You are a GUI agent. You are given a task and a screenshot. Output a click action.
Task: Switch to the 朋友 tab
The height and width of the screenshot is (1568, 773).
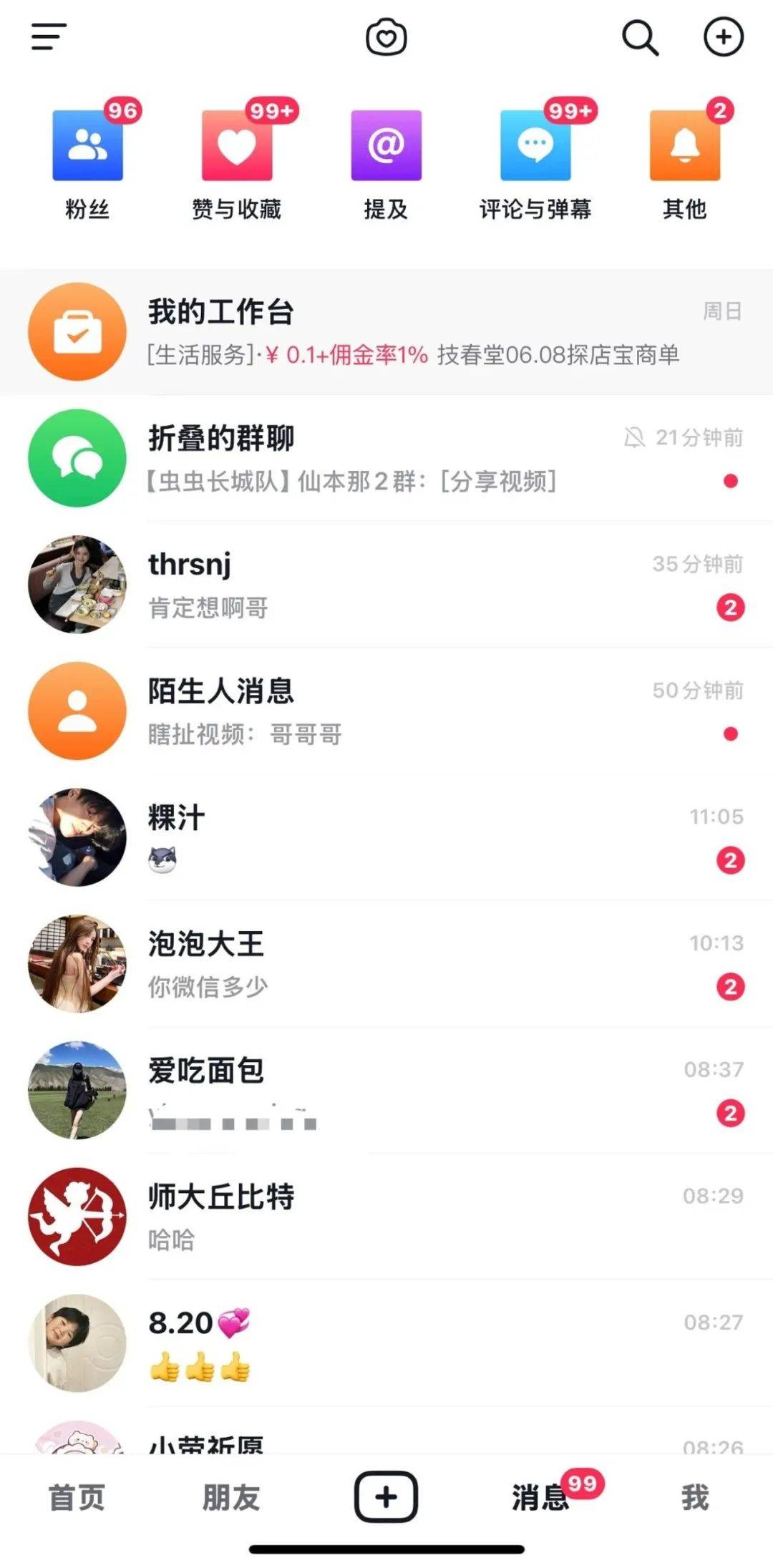232,1496
